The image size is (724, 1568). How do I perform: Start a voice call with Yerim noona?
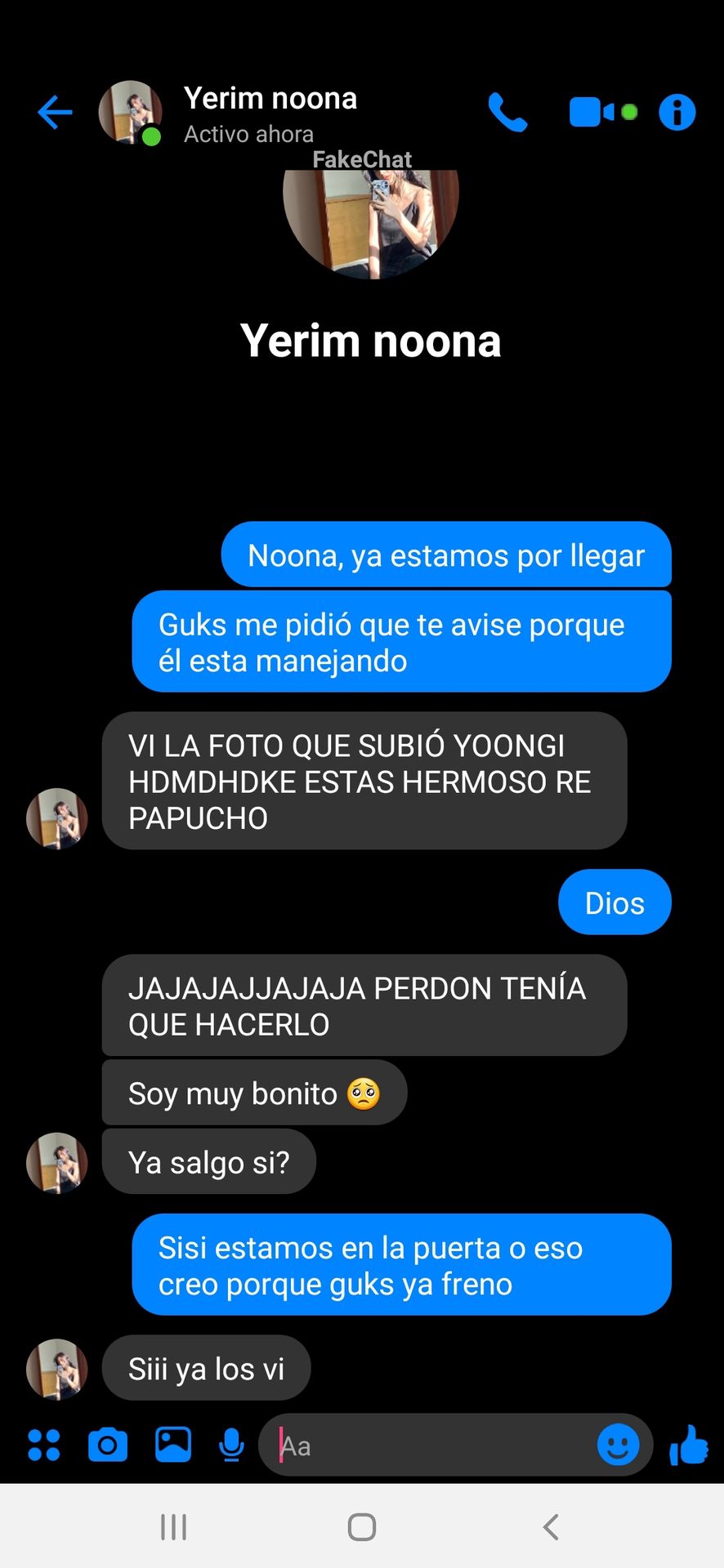tap(507, 112)
